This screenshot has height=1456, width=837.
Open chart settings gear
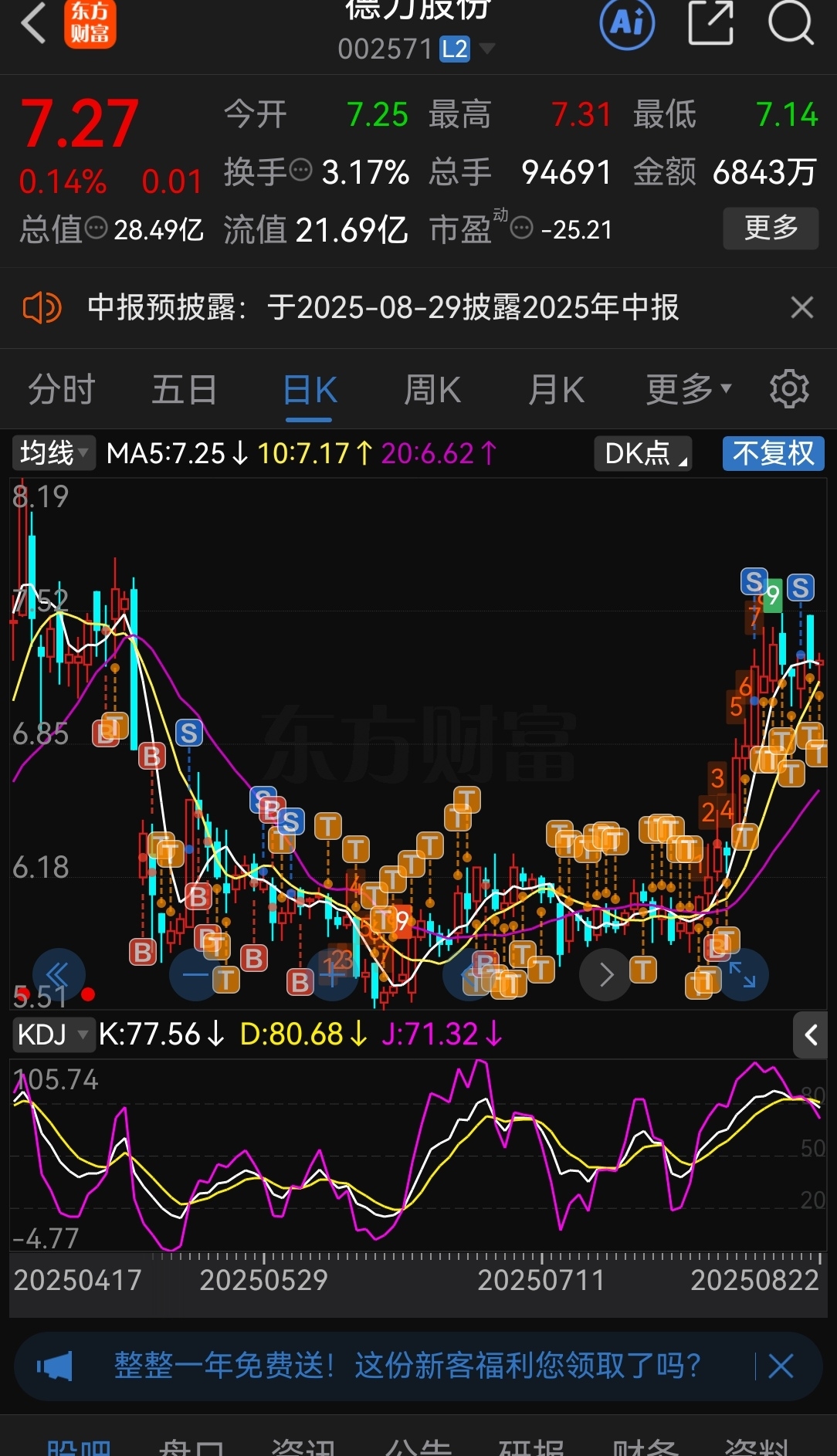point(789,388)
